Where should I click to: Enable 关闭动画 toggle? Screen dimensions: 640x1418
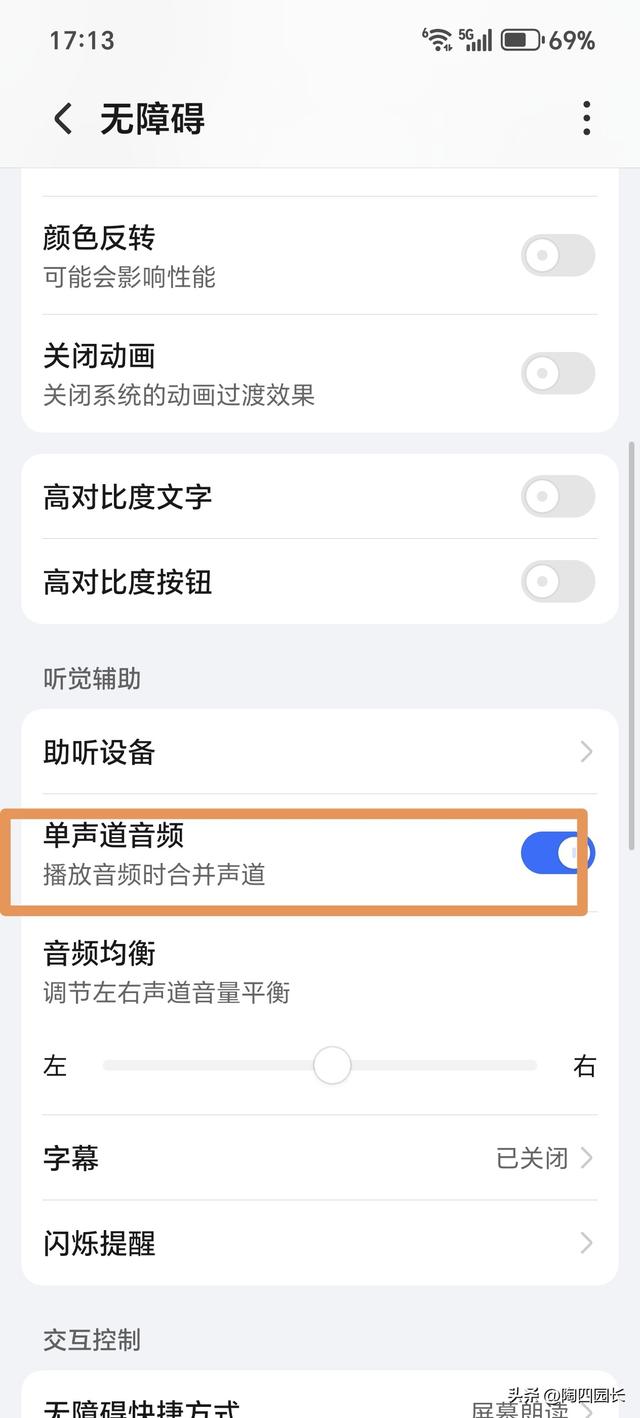pos(557,374)
